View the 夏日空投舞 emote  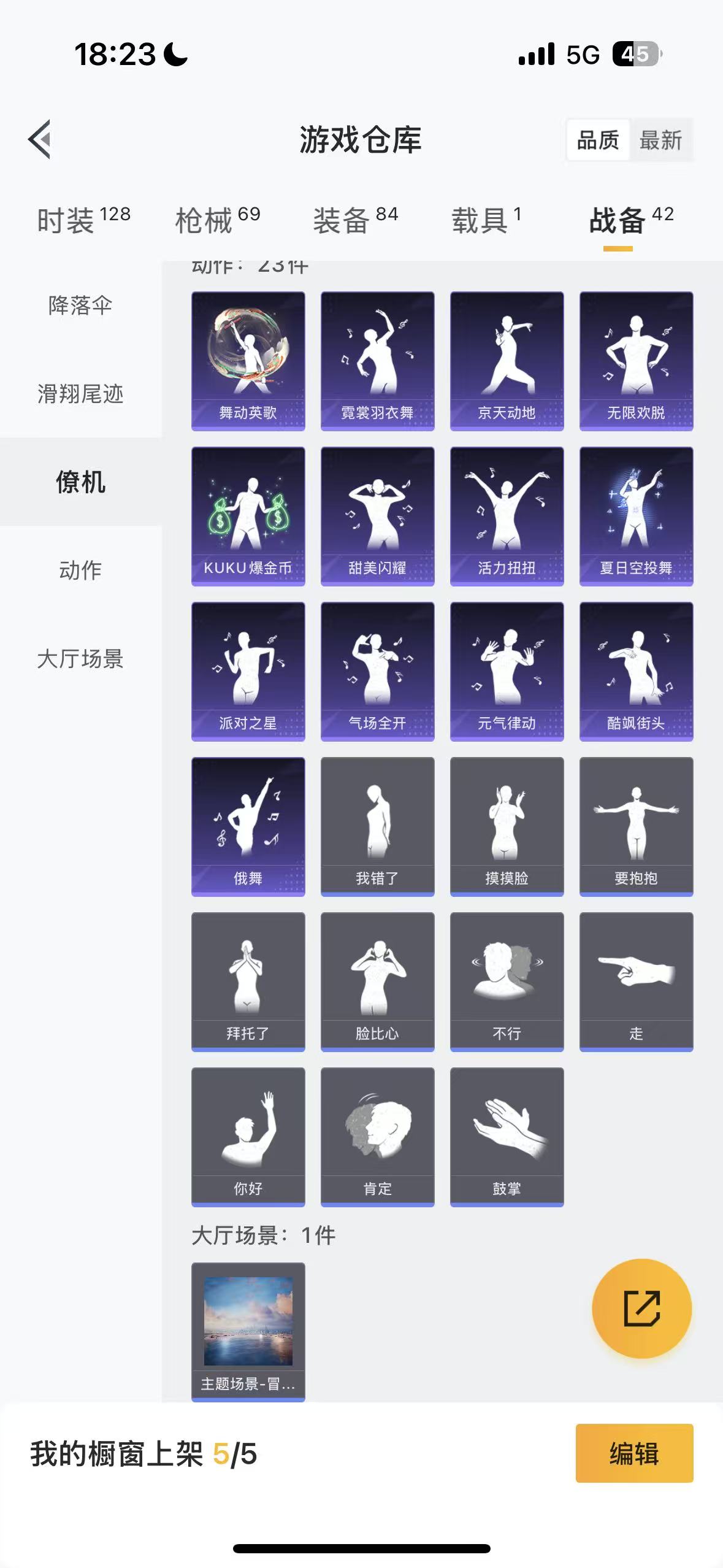click(636, 516)
